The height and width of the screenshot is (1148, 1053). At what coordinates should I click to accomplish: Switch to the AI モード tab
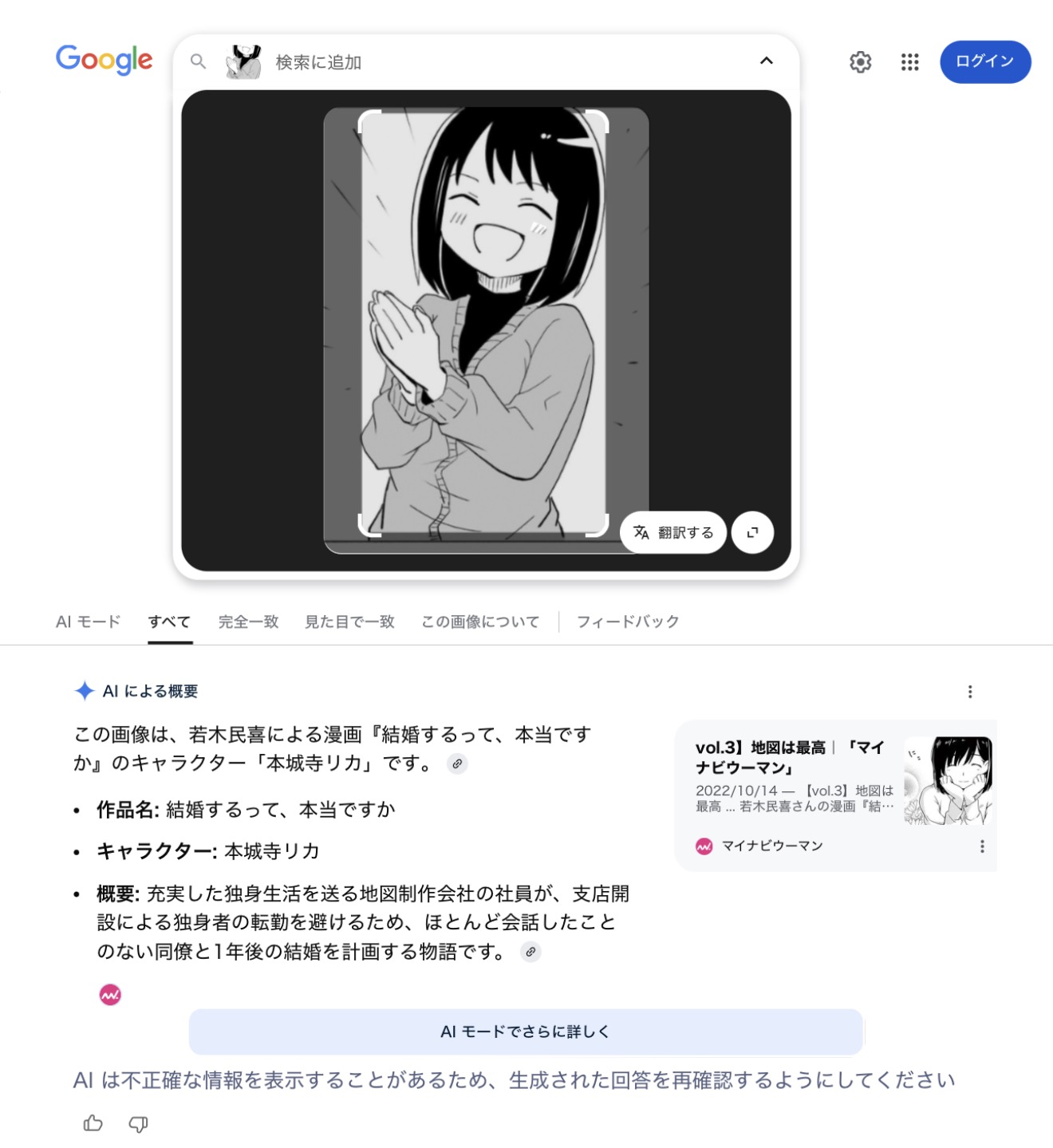pyautogui.click(x=88, y=621)
